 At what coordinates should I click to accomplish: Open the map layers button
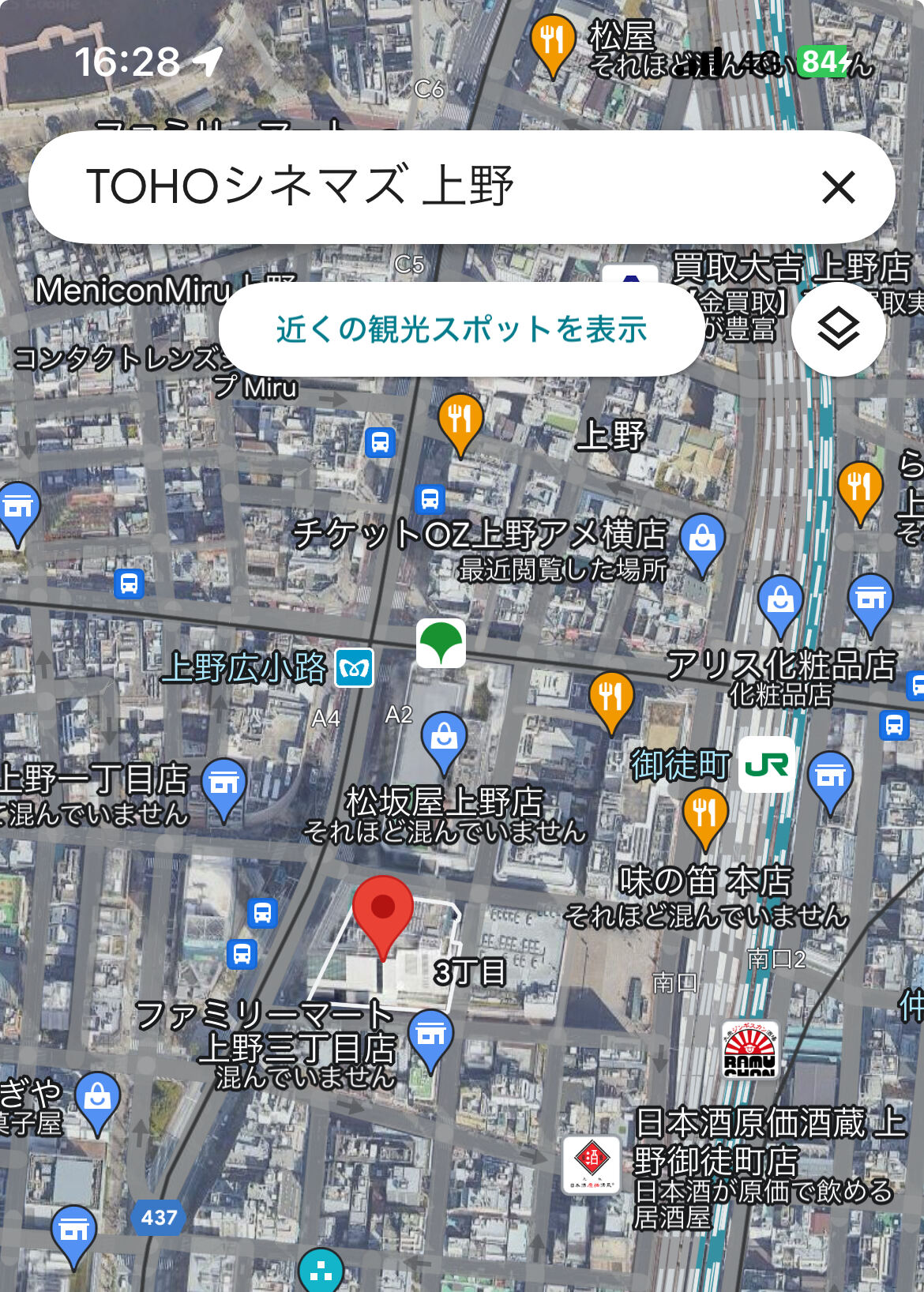coord(838,329)
